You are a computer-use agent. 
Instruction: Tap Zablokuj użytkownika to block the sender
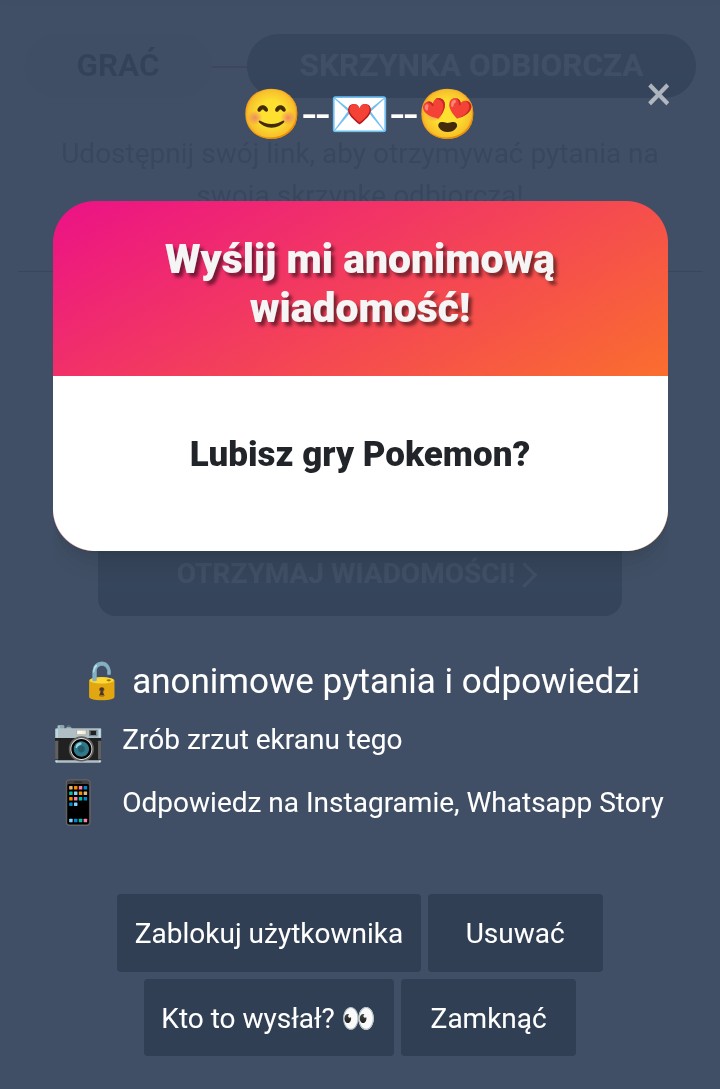click(268, 933)
